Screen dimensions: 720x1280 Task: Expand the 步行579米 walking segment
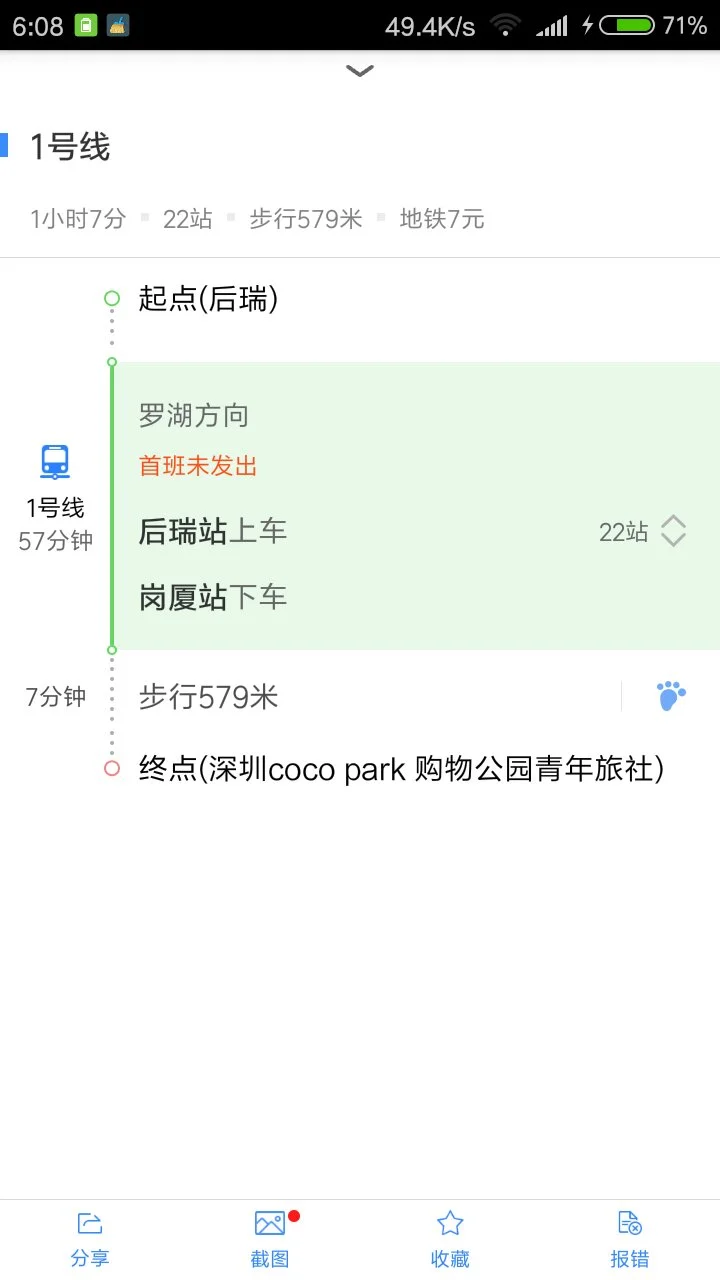[x=207, y=697]
